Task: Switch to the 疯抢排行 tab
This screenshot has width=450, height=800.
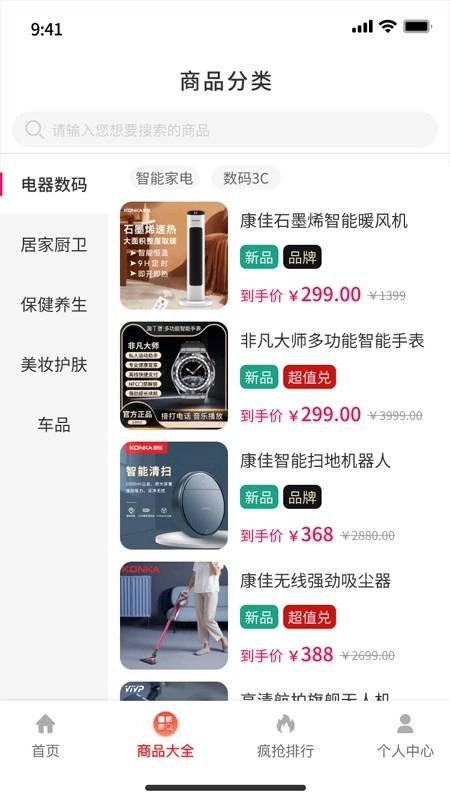Action: pos(285,735)
